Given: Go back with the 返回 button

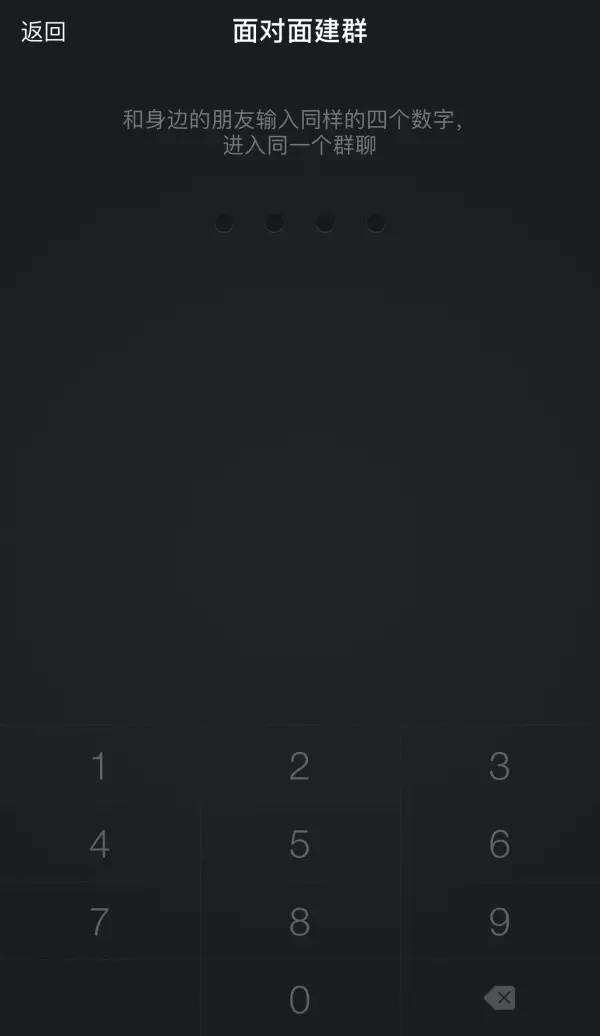Looking at the screenshot, I should [43, 32].
